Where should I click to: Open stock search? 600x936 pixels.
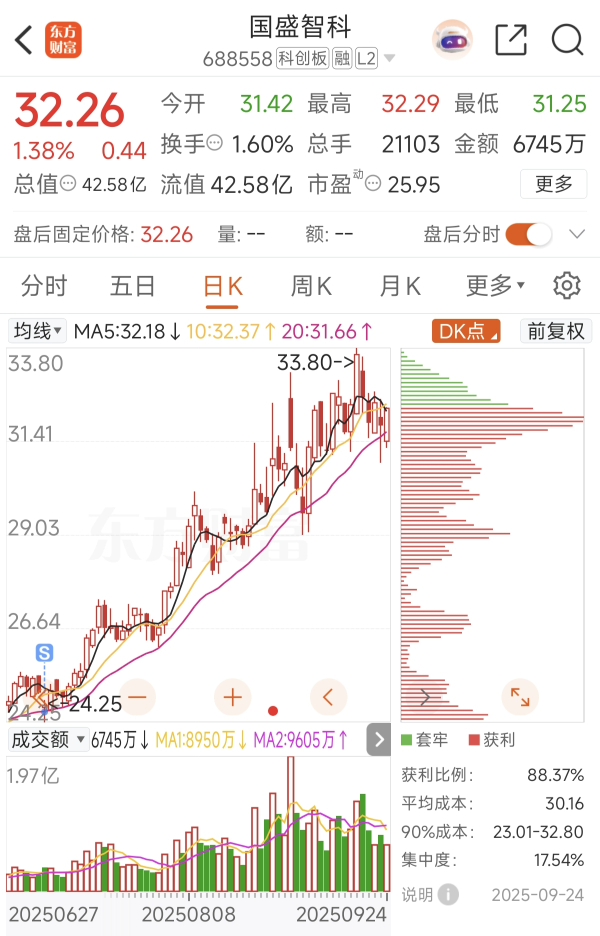[567, 40]
